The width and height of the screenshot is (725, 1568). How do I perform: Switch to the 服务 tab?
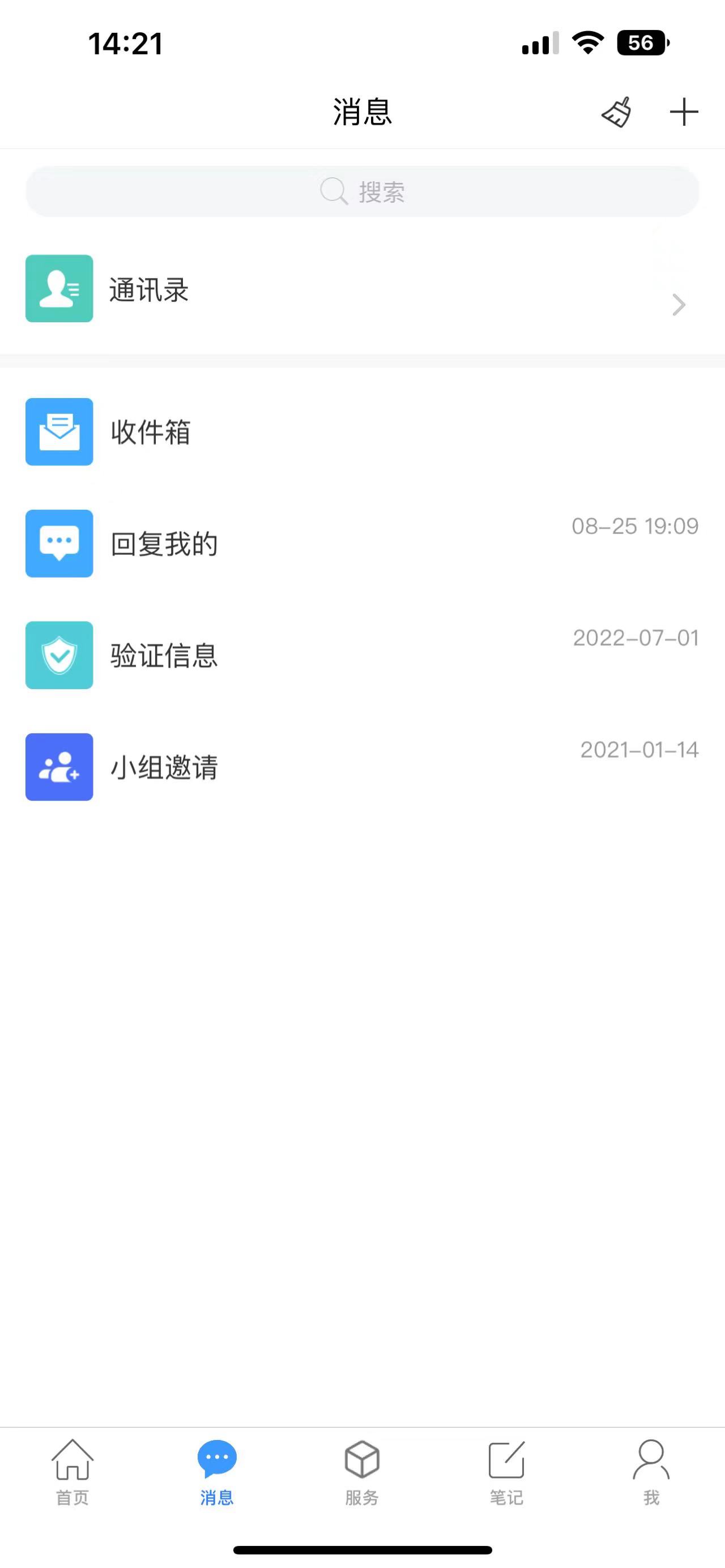click(362, 1472)
